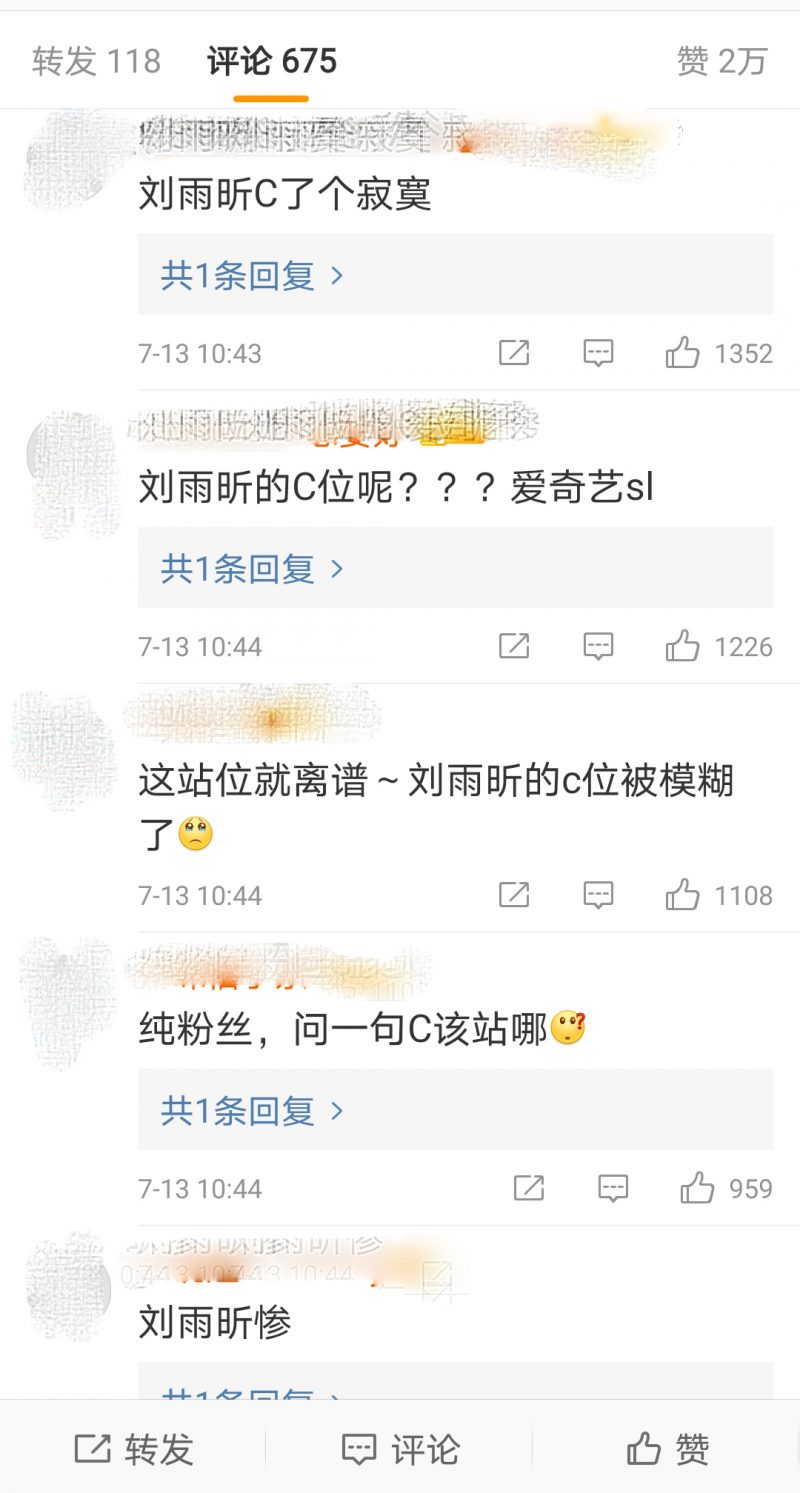Viewport: 800px width, 1493px height.
Task: Like the comment 这站位就离谱
Action: tap(683, 895)
